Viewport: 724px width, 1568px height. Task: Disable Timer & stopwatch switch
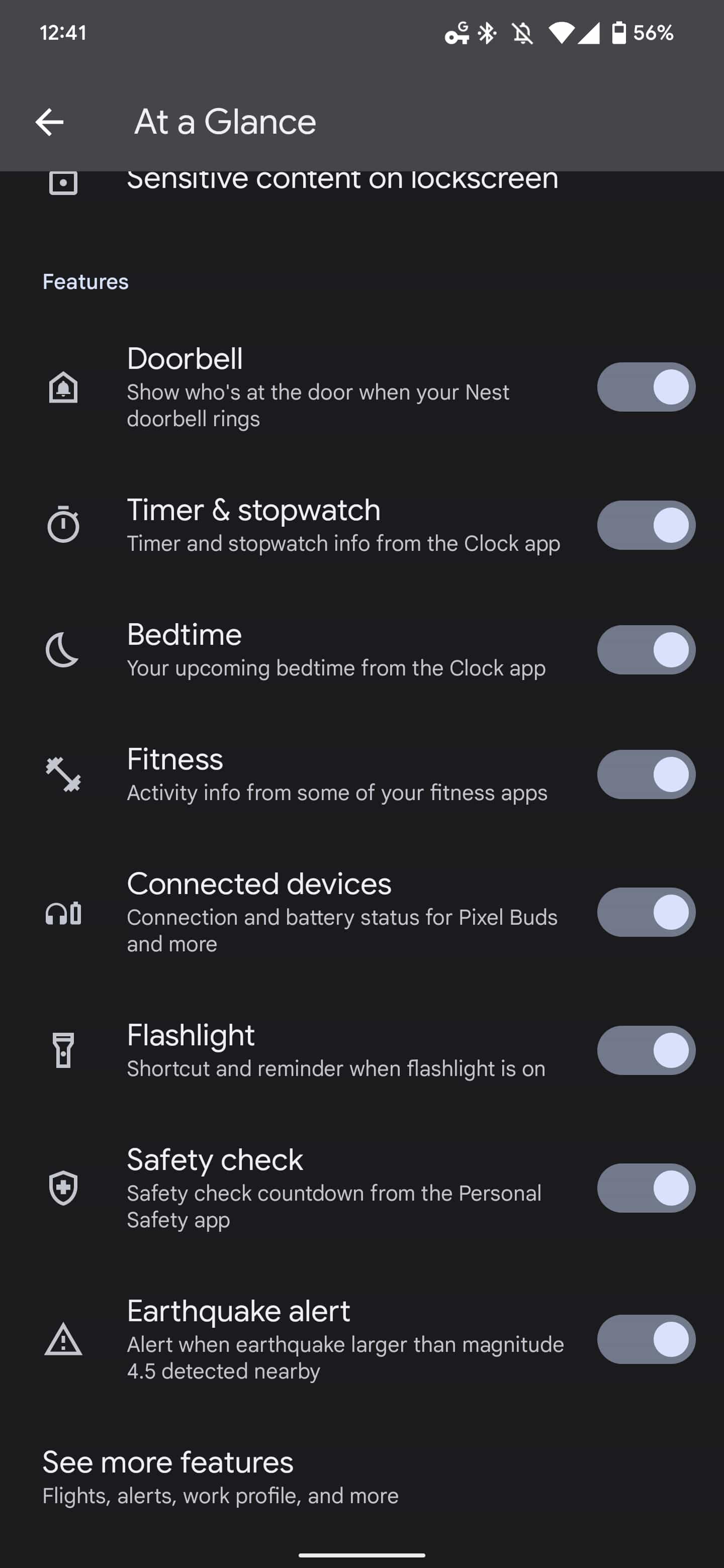[646, 525]
